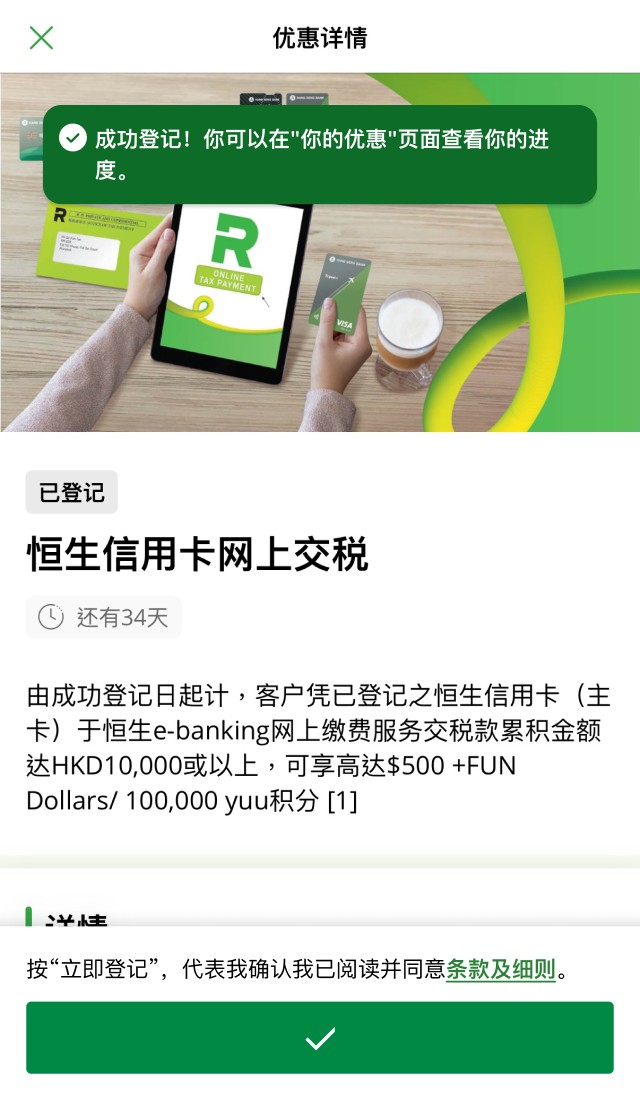The height and width of the screenshot is (1100, 640).
Task: Open the 条款及细则 link
Action: [x=500, y=969]
